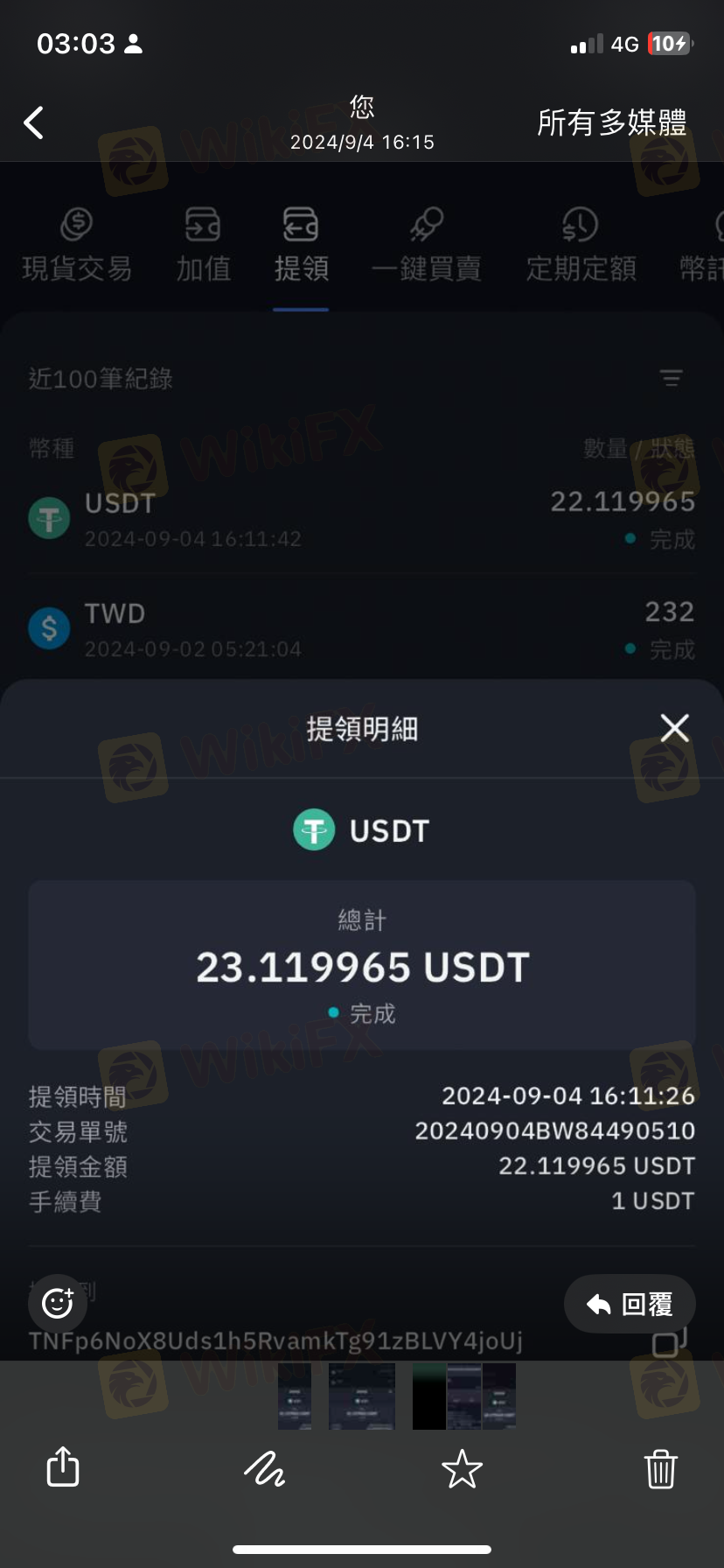
Task: Open 所有多媒體 gallery
Action: 611,123
